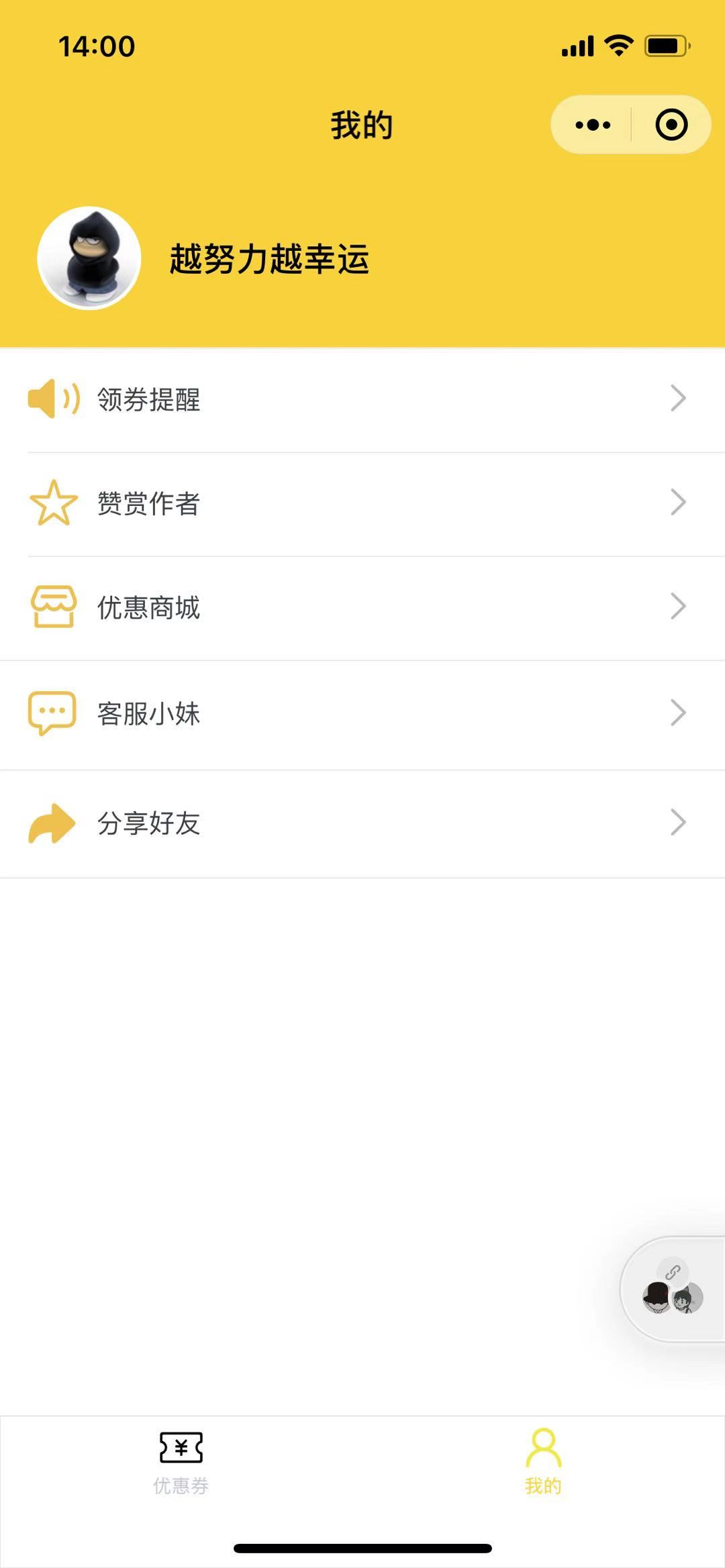Open the floating linked avatars widget

673,1290
